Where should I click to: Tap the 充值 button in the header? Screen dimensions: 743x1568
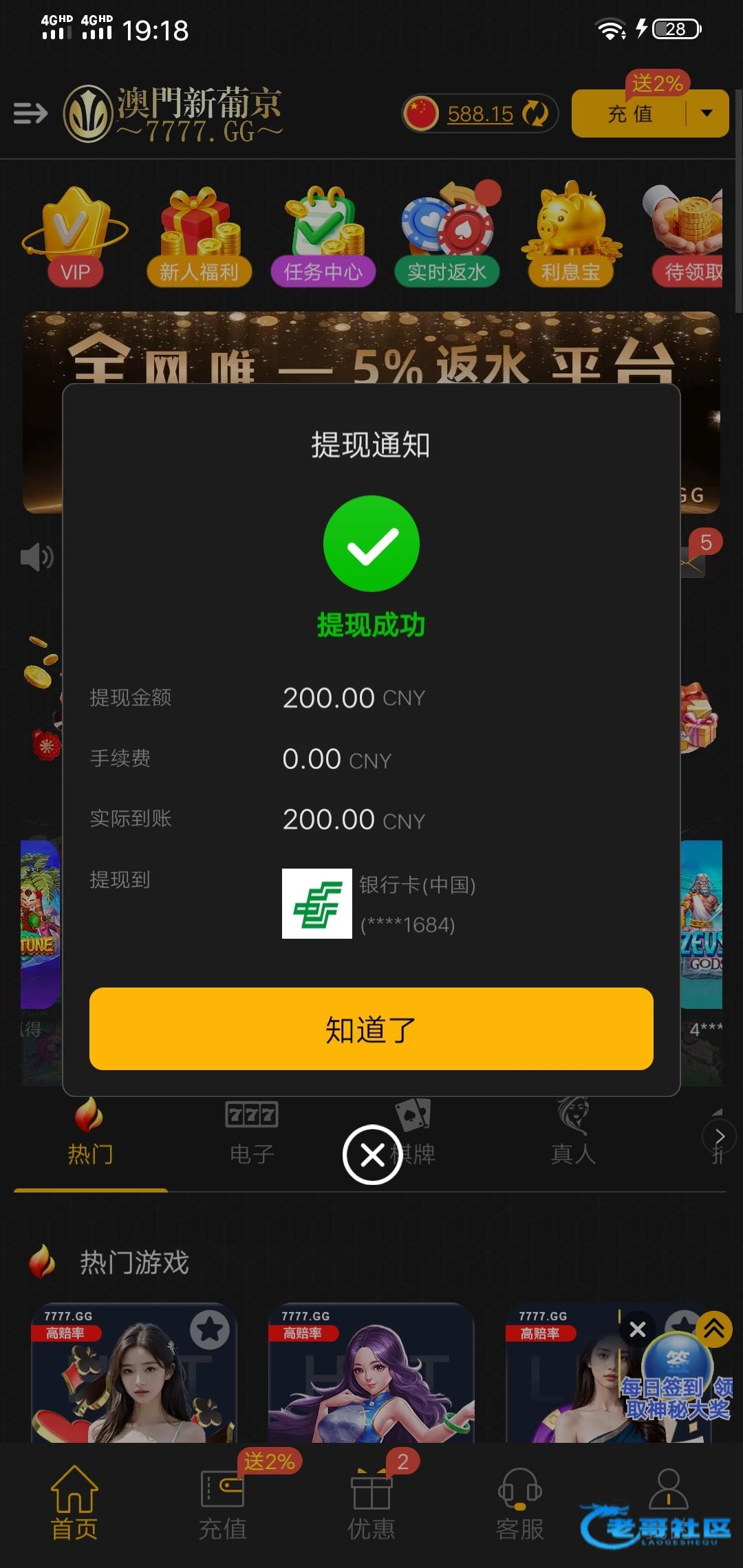629,114
